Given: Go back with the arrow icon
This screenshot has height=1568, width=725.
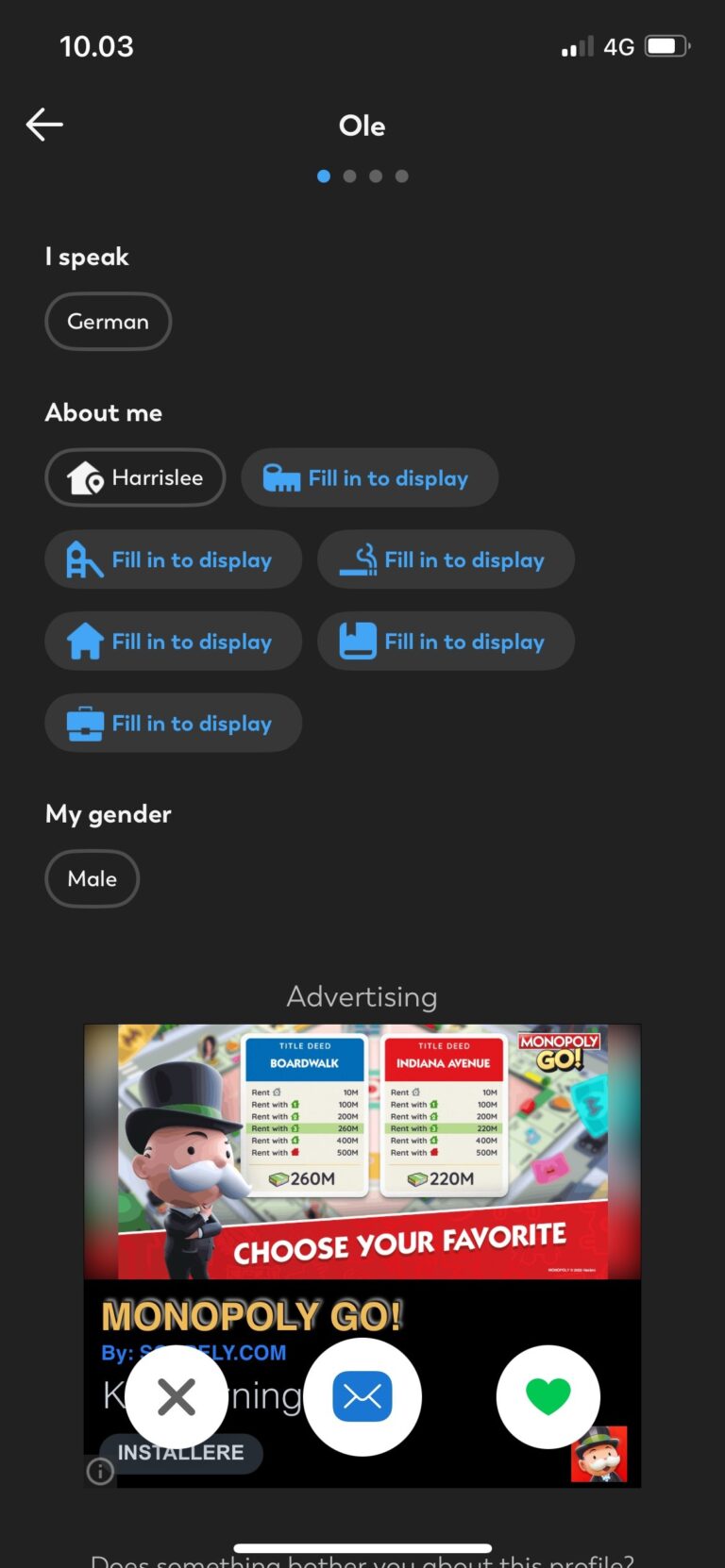Looking at the screenshot, I should [x=44, y=125].
